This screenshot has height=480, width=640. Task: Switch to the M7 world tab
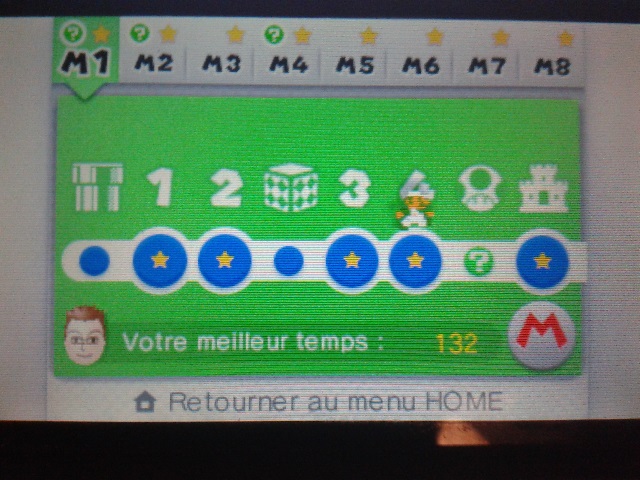[x=487, y=63]
